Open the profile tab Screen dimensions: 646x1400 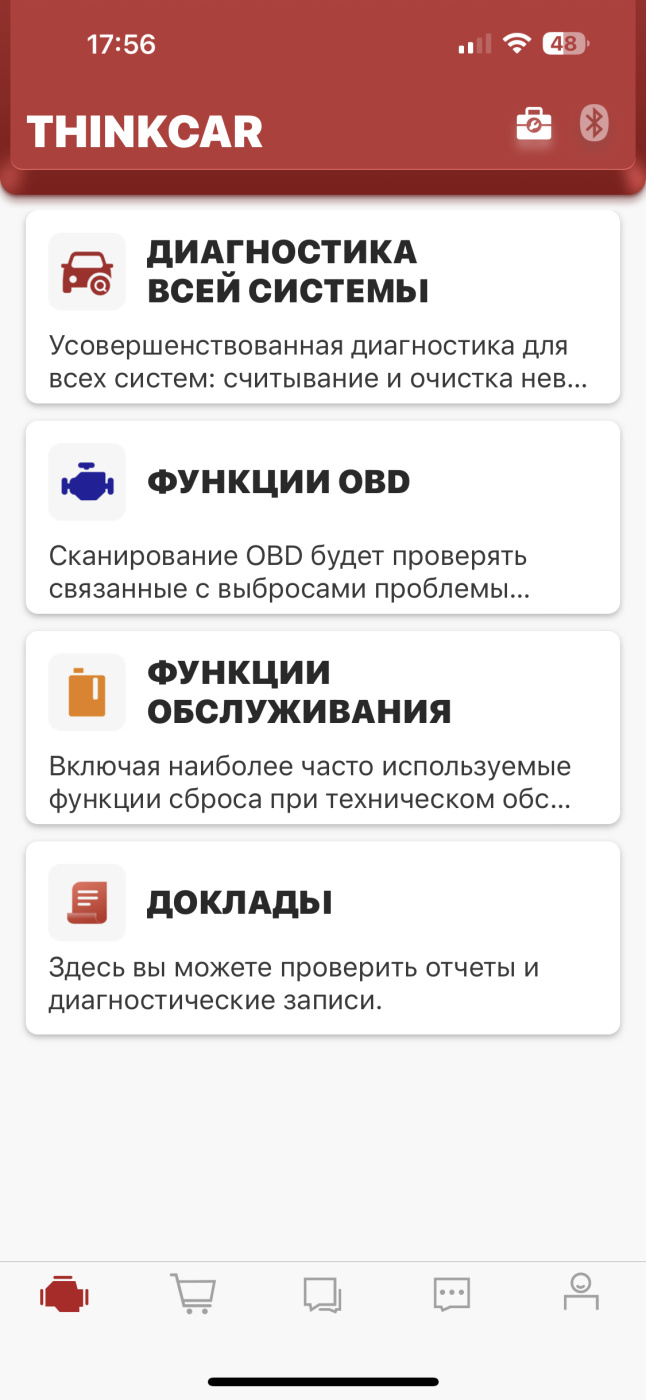[581, 1292]
